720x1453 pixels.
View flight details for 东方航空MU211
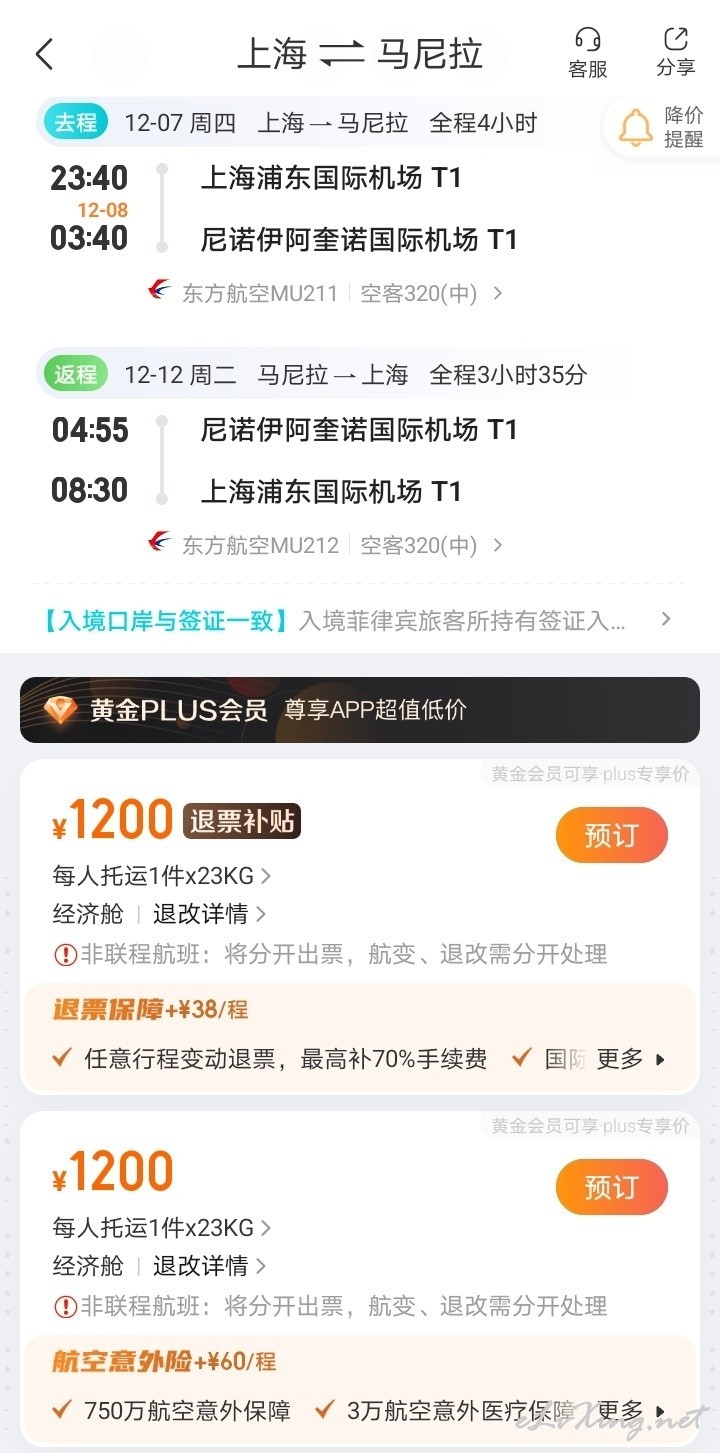[325, 293]
